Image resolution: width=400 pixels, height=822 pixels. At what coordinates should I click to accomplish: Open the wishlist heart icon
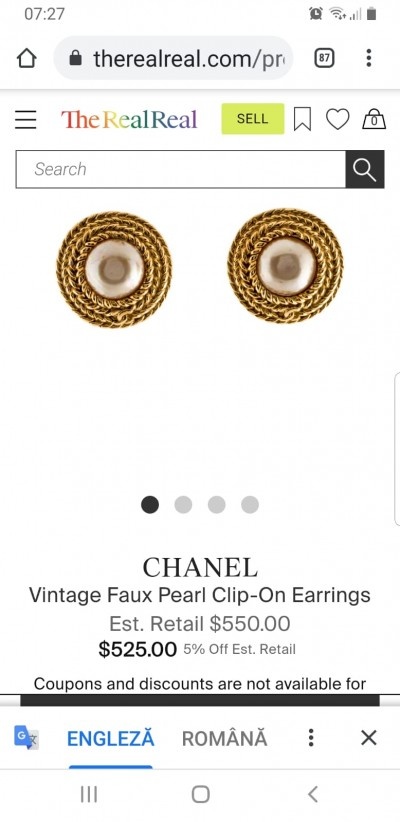pyautogui.click(x=338, y=119)
